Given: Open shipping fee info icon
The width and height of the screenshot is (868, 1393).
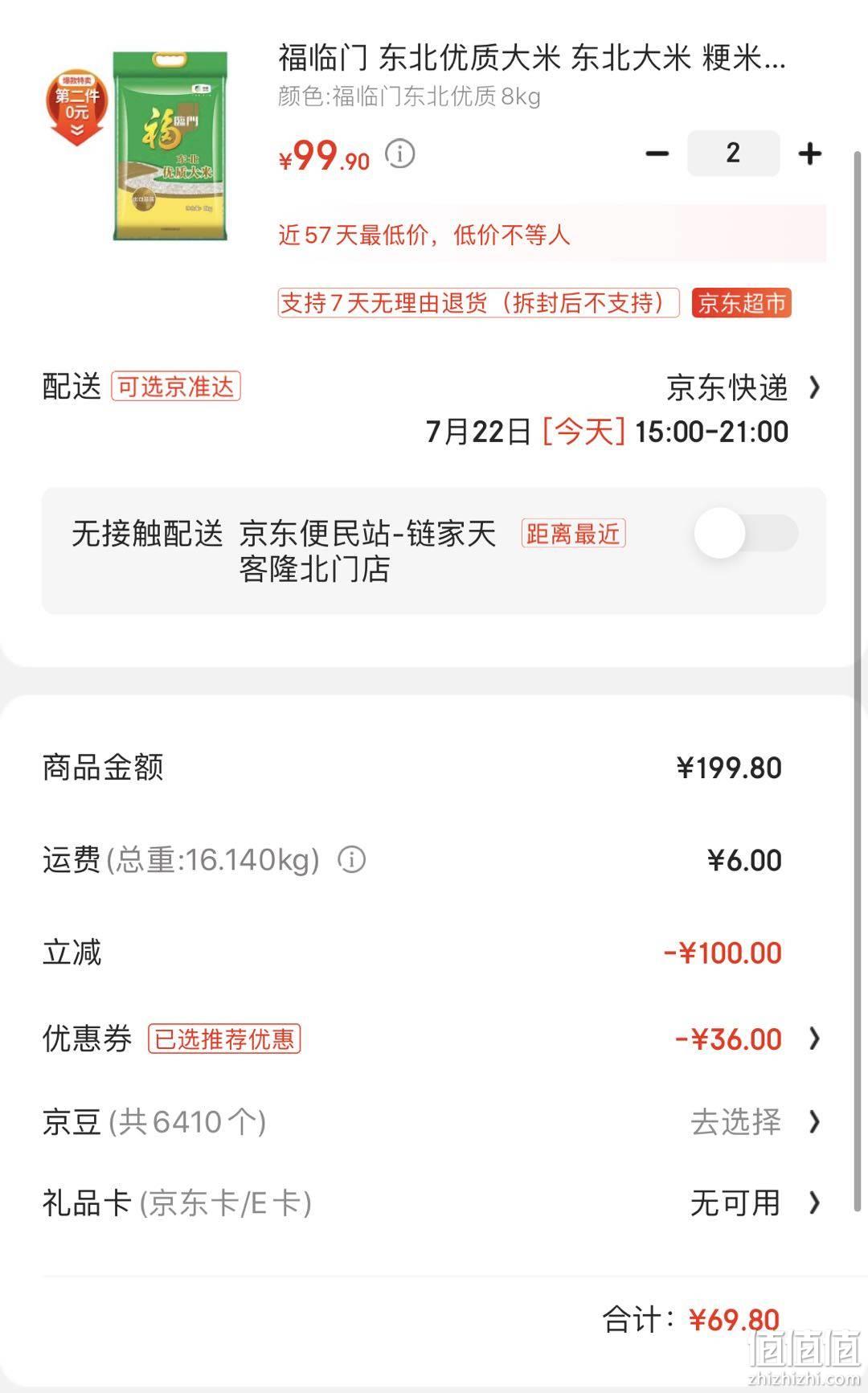Looking at the screenshot, I should pyautogui.click(x=351, y=860).
